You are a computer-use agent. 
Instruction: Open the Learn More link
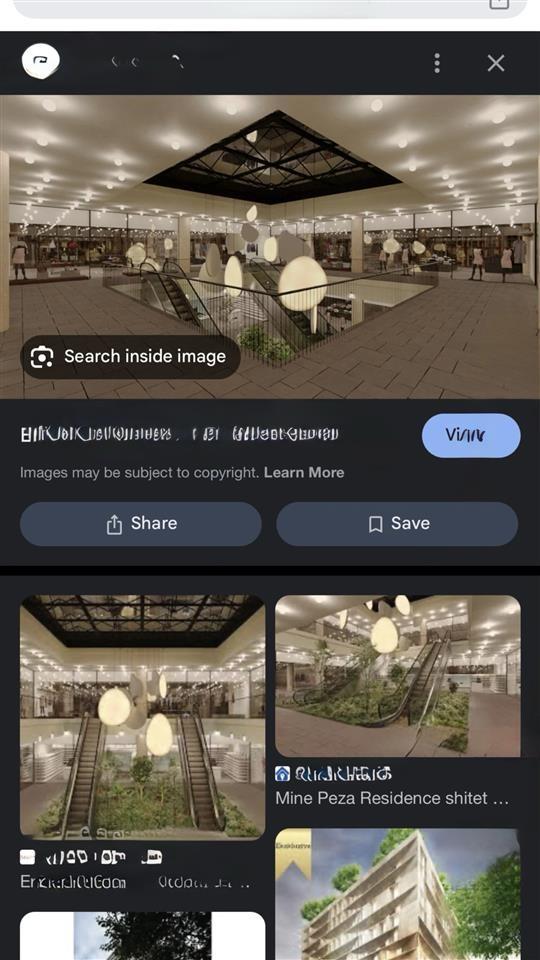pos(304,473)
